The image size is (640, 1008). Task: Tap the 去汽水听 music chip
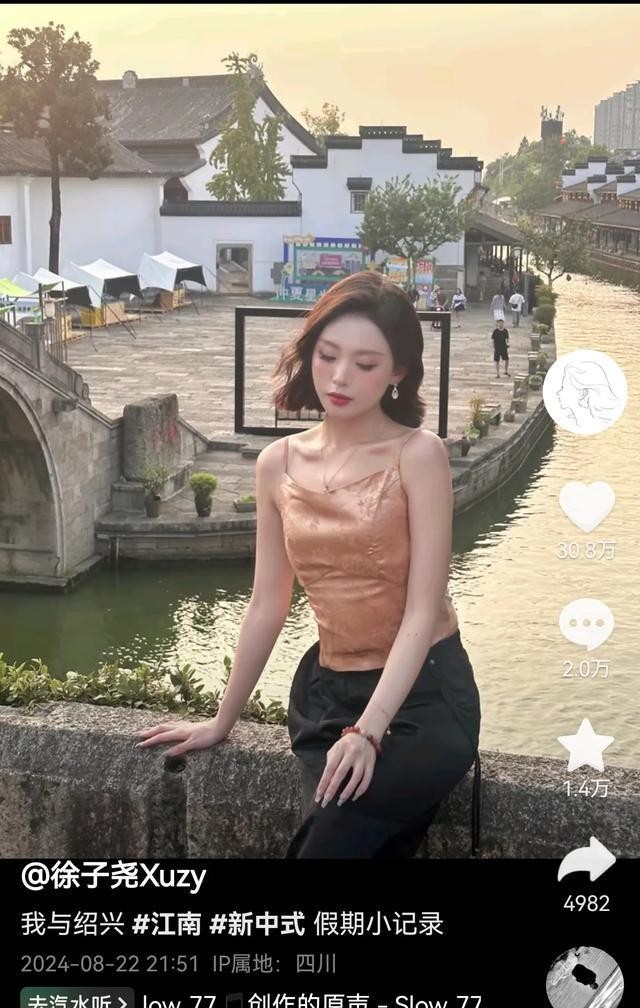point(77,1000)
